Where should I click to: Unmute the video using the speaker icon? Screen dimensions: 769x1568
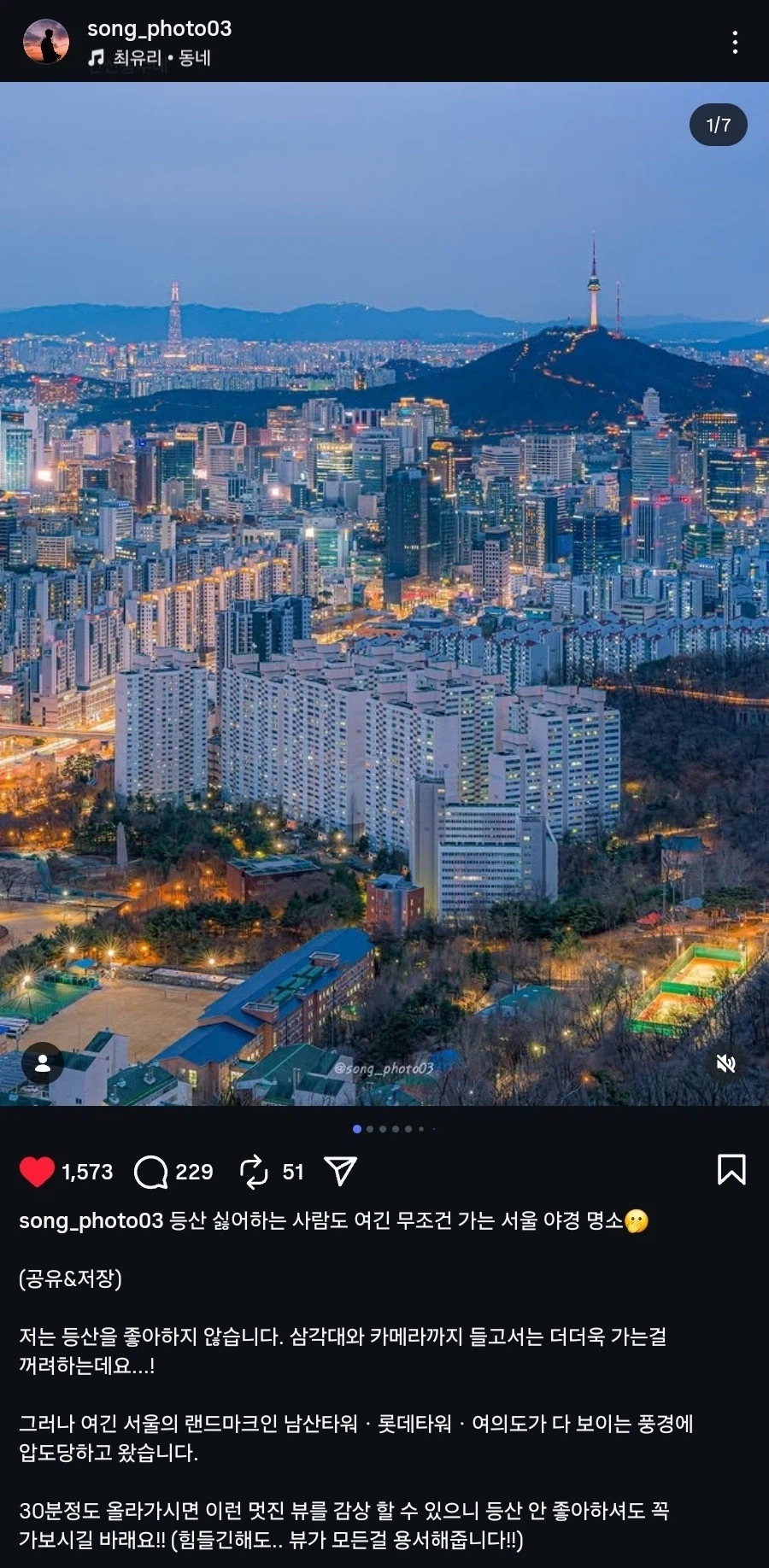click(727, 1063)
